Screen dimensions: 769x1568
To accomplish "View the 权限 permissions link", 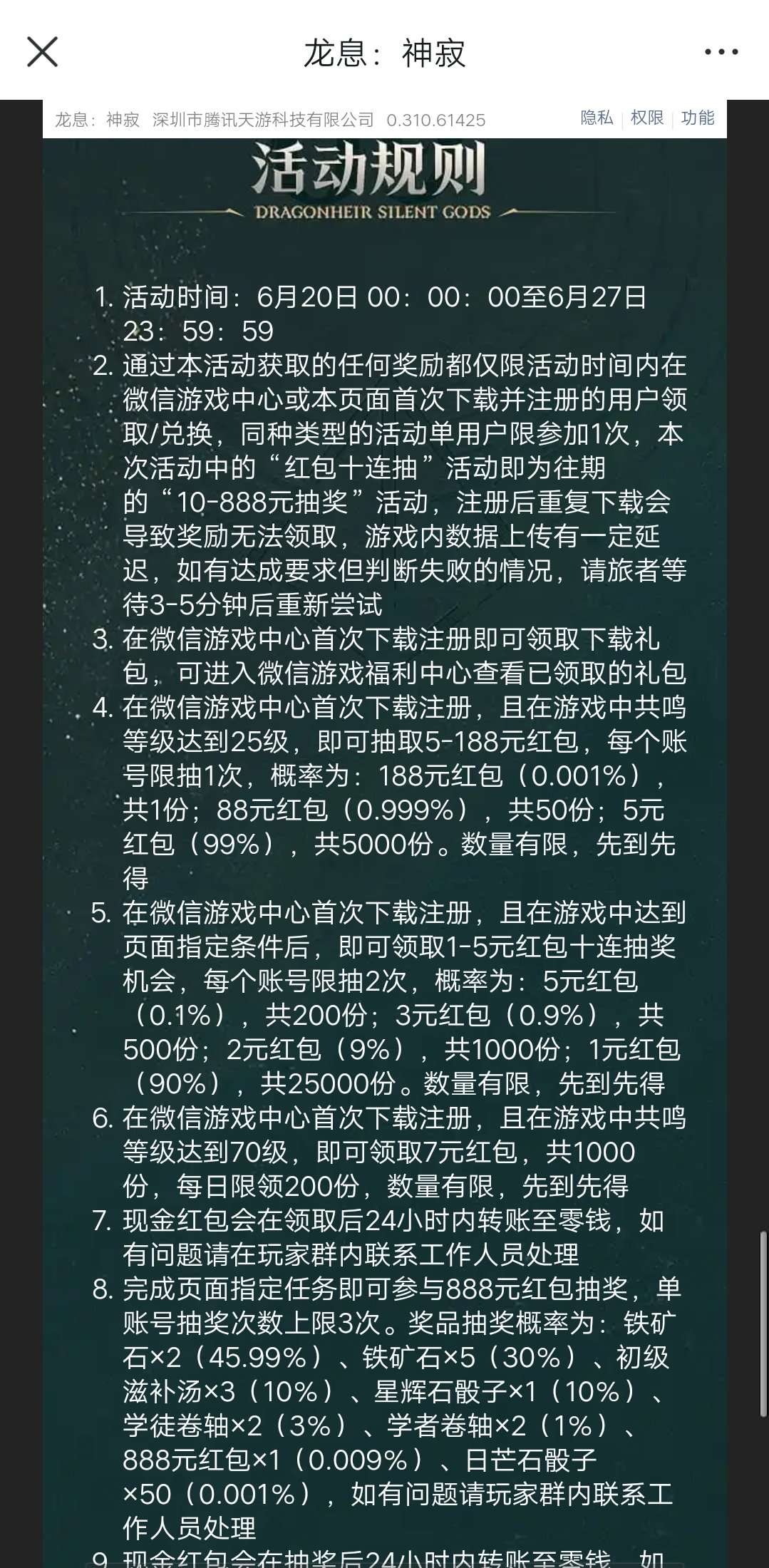I will [647, 118].
